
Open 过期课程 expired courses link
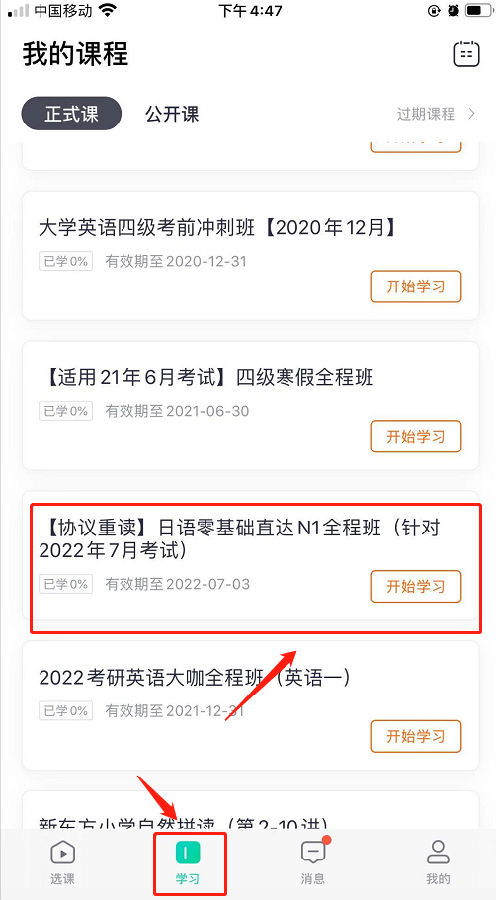(x=436, y=114)
